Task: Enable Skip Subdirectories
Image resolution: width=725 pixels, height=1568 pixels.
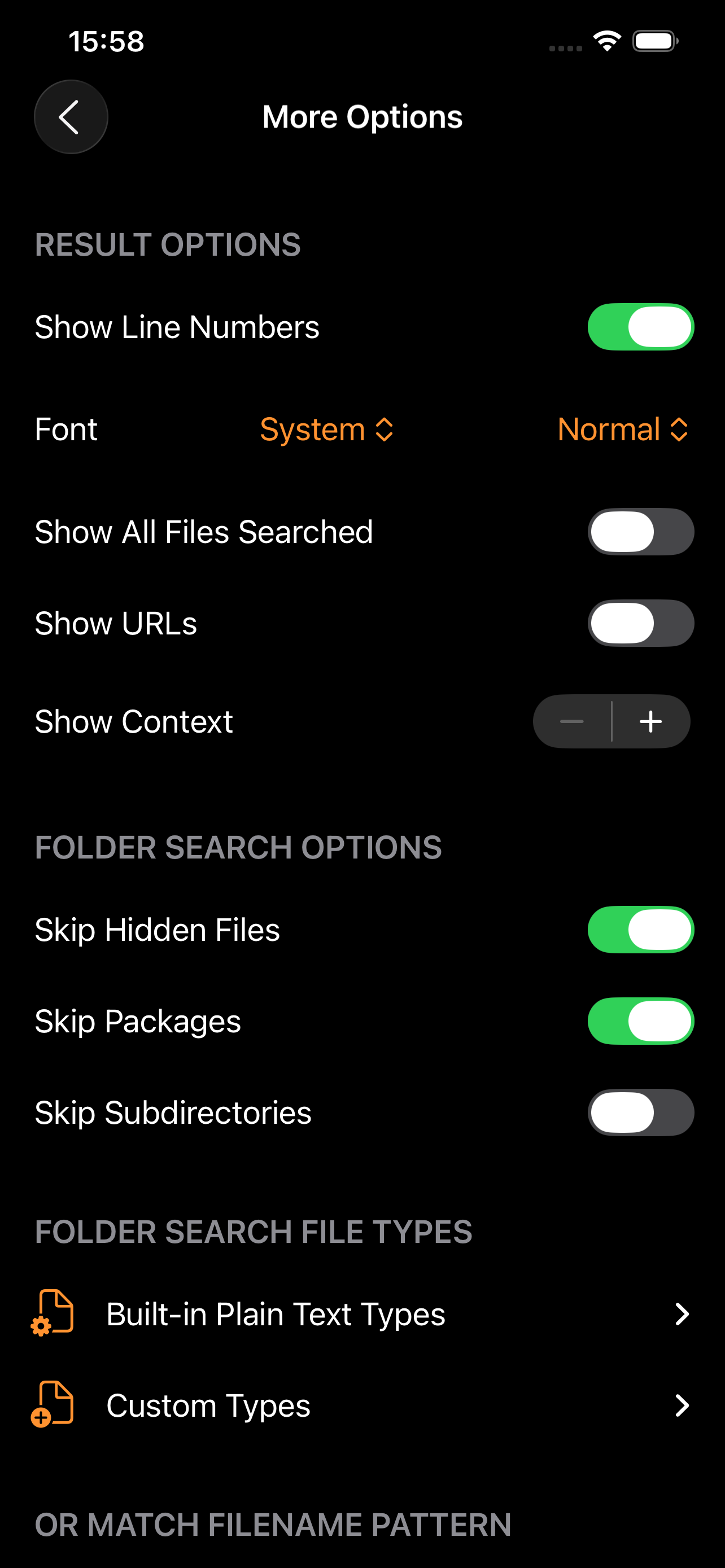Action: point(640,1112)
